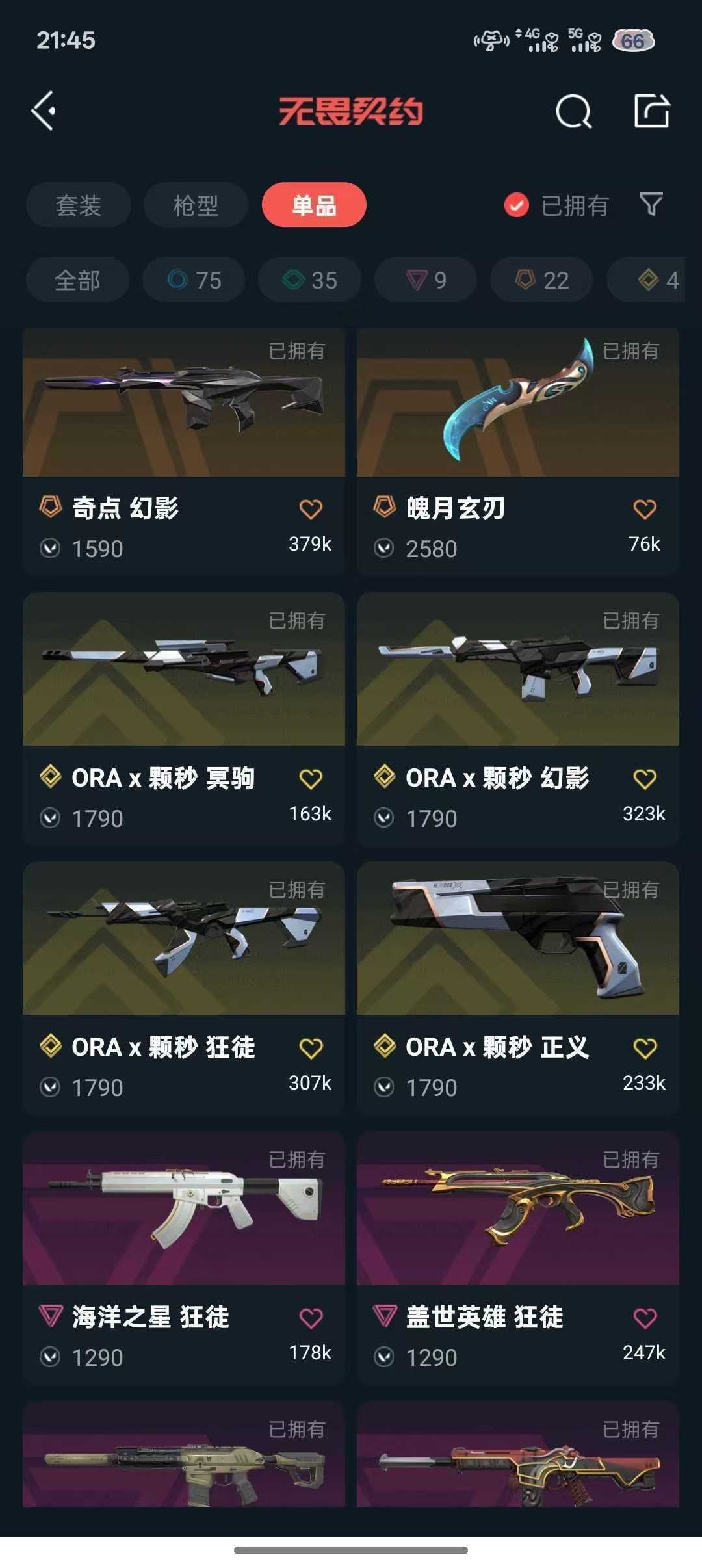
Task: Switch to the 套装 tab
Action: click(78, 205)
